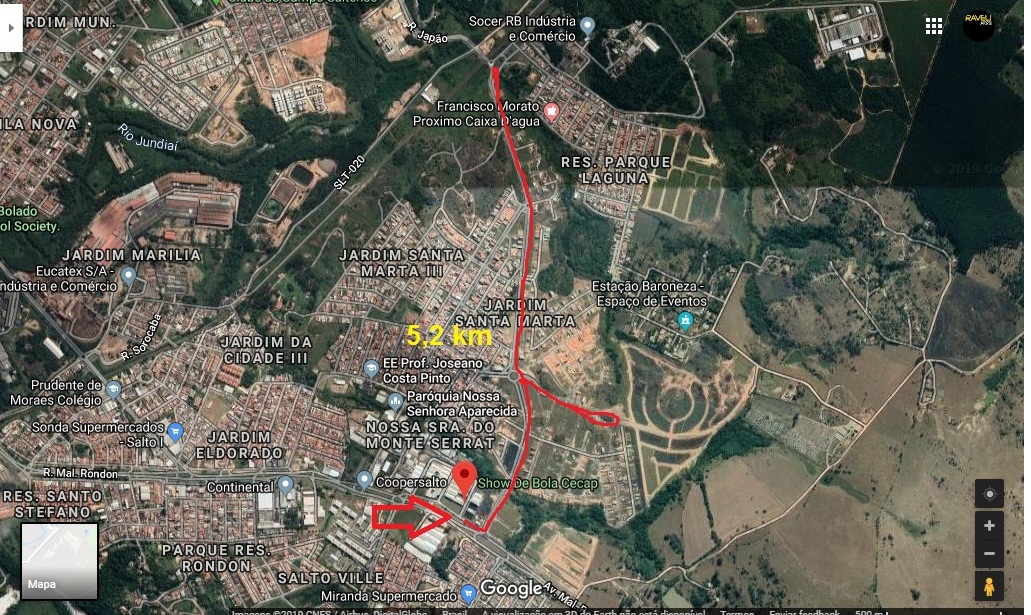Activate the Street View pegman
Image resolution: width=1031 pixels, height=615 pixels.
989,585
